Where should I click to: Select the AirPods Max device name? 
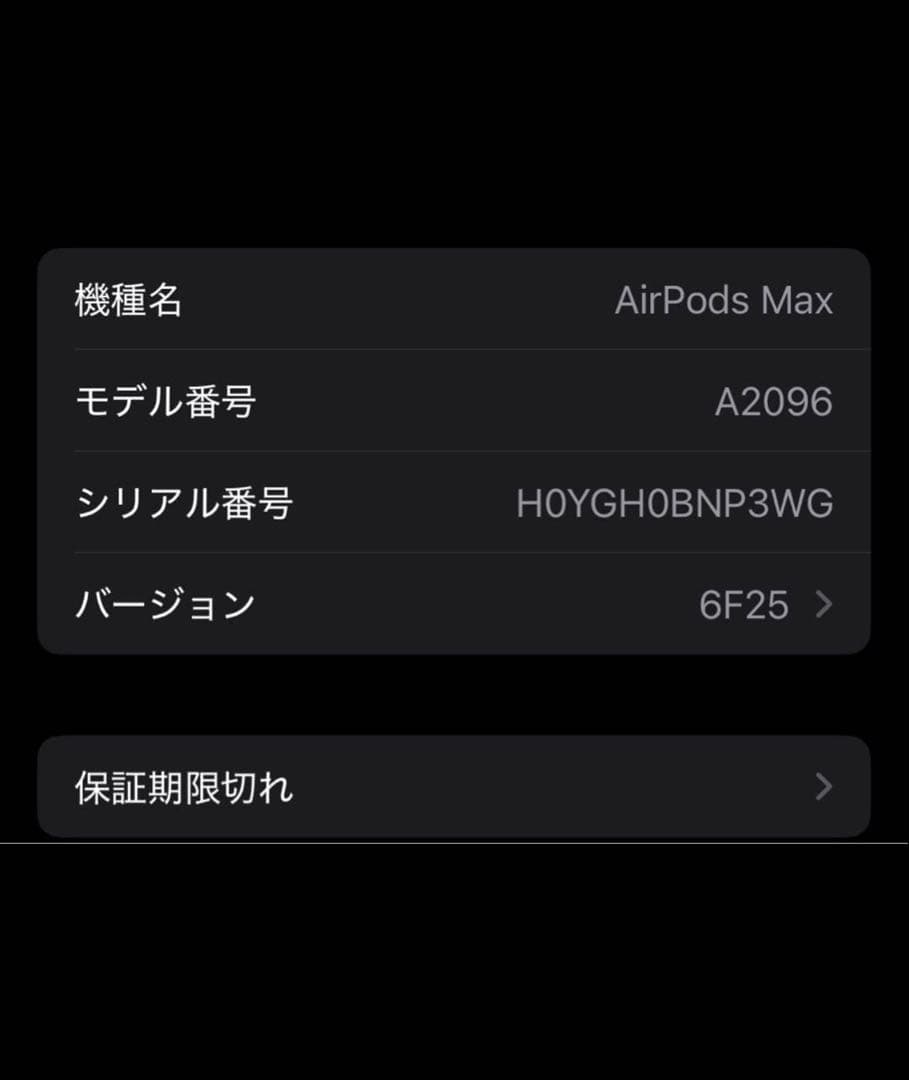pyautogui.click(x=724, y=300)
